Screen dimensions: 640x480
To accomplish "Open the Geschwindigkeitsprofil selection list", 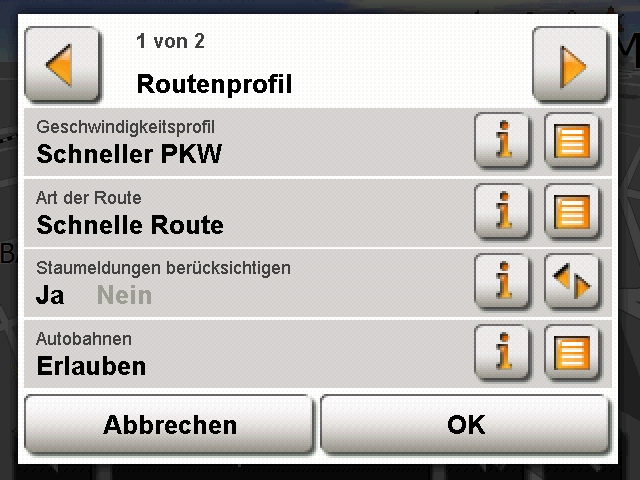I will [572, 142].
